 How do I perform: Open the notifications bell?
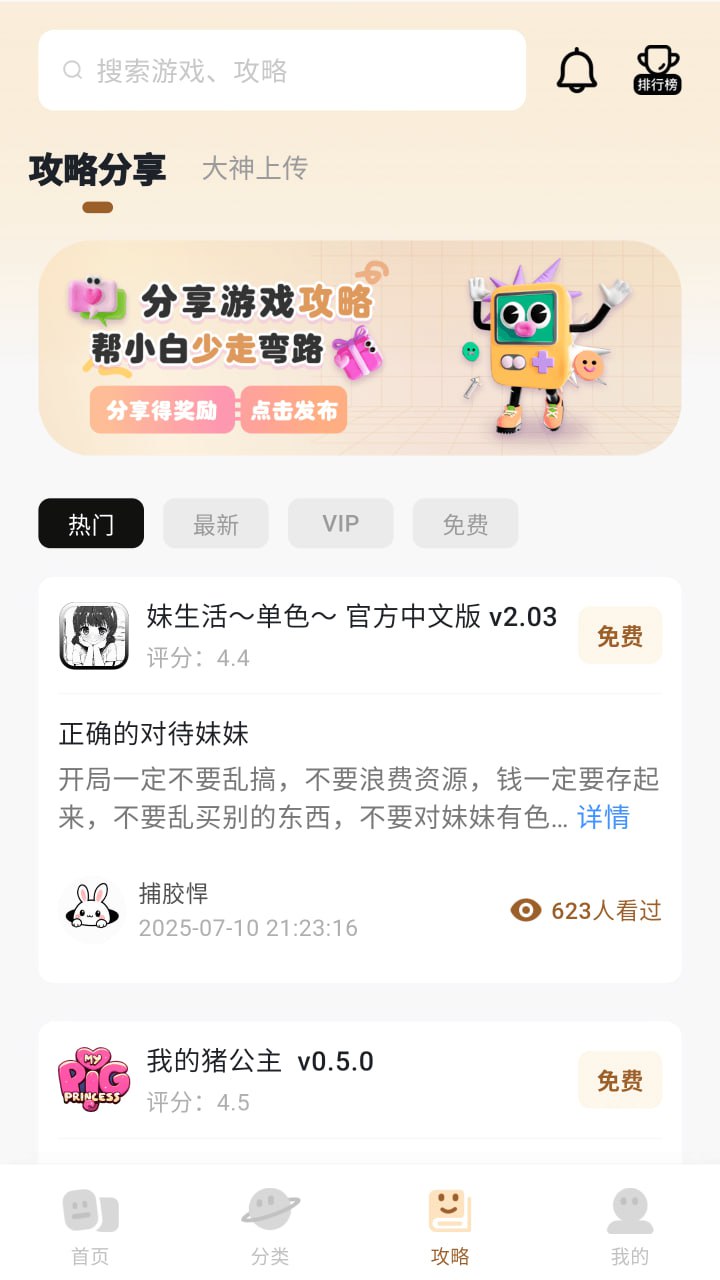click(576, 70)
